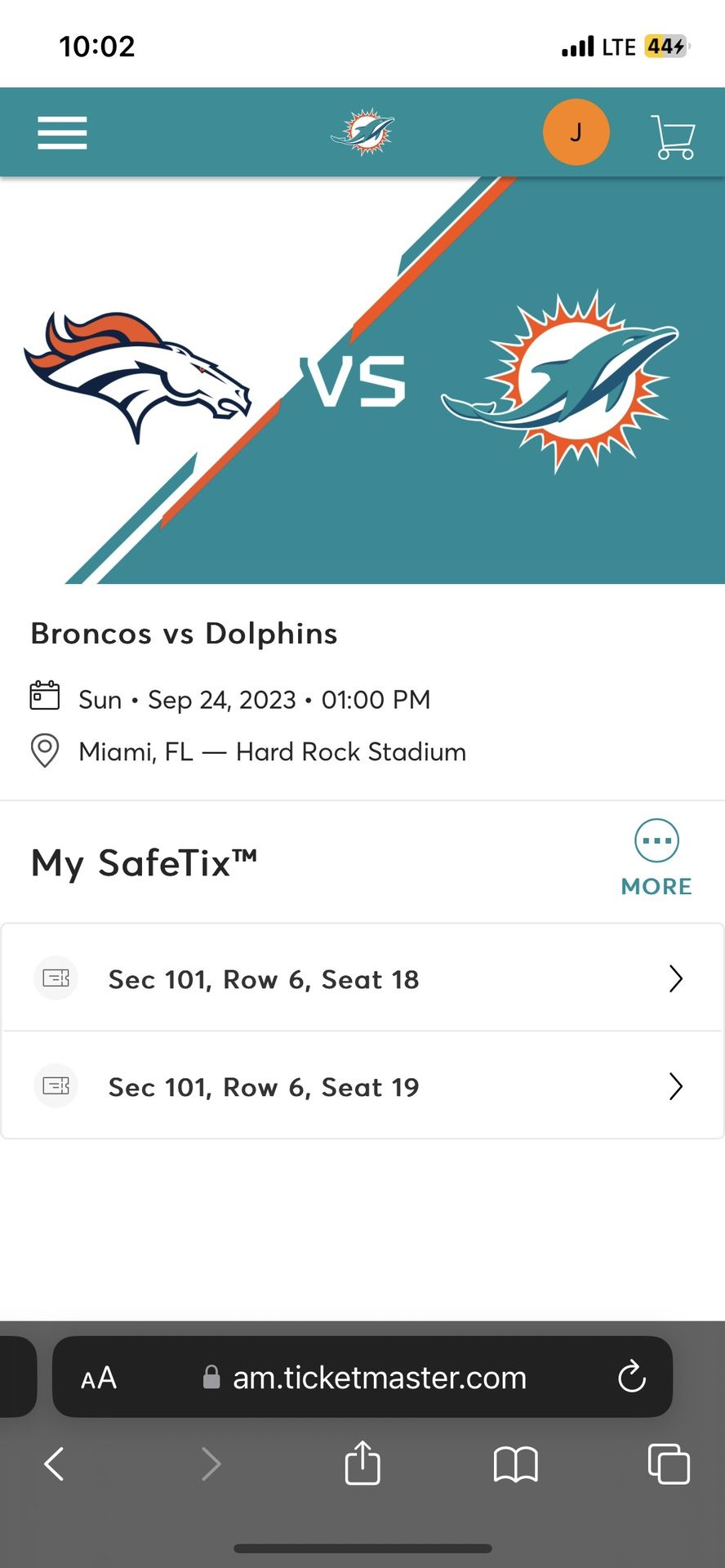
Task: Tap the Miami Dolphins logo in header
Action: [x=363, y=131]
